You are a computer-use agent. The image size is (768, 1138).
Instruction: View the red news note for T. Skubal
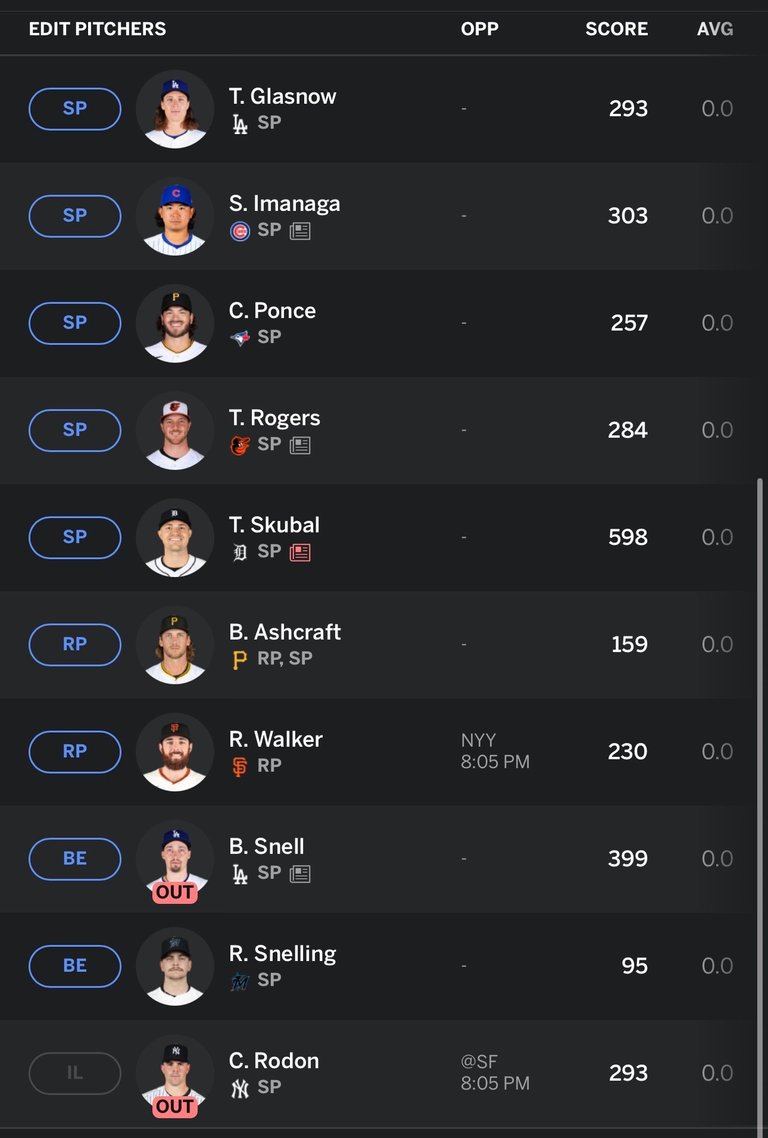point(300,552)
